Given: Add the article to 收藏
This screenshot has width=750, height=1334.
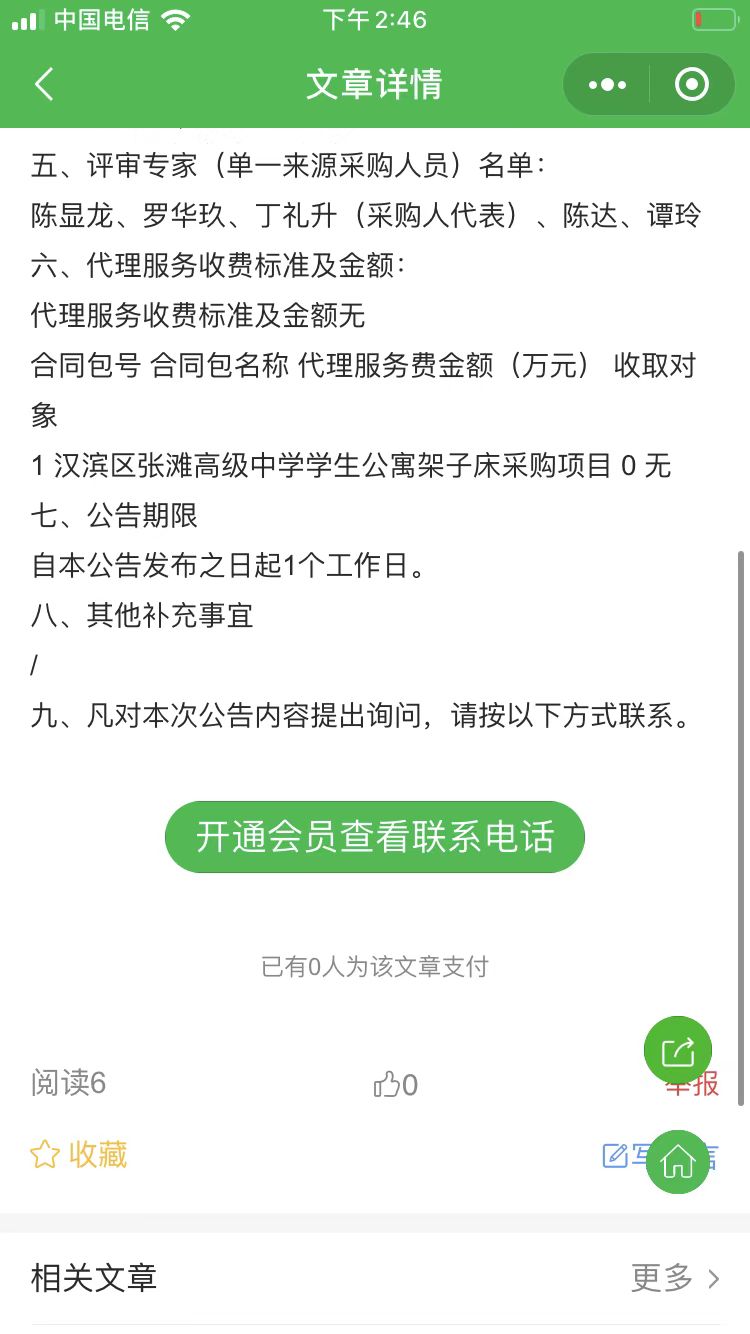Looking at the screenshot, I should coord(80,1155).
